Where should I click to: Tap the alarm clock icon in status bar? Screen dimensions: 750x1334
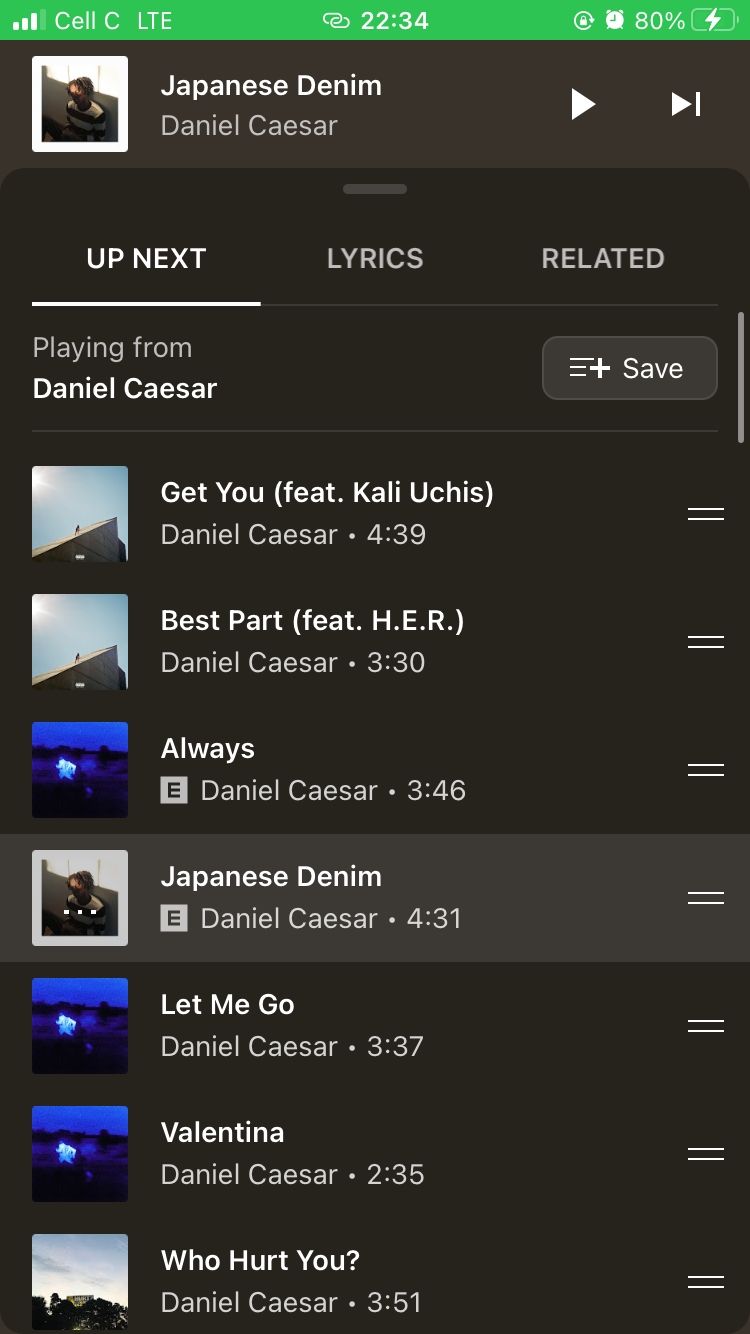[614, 19]
